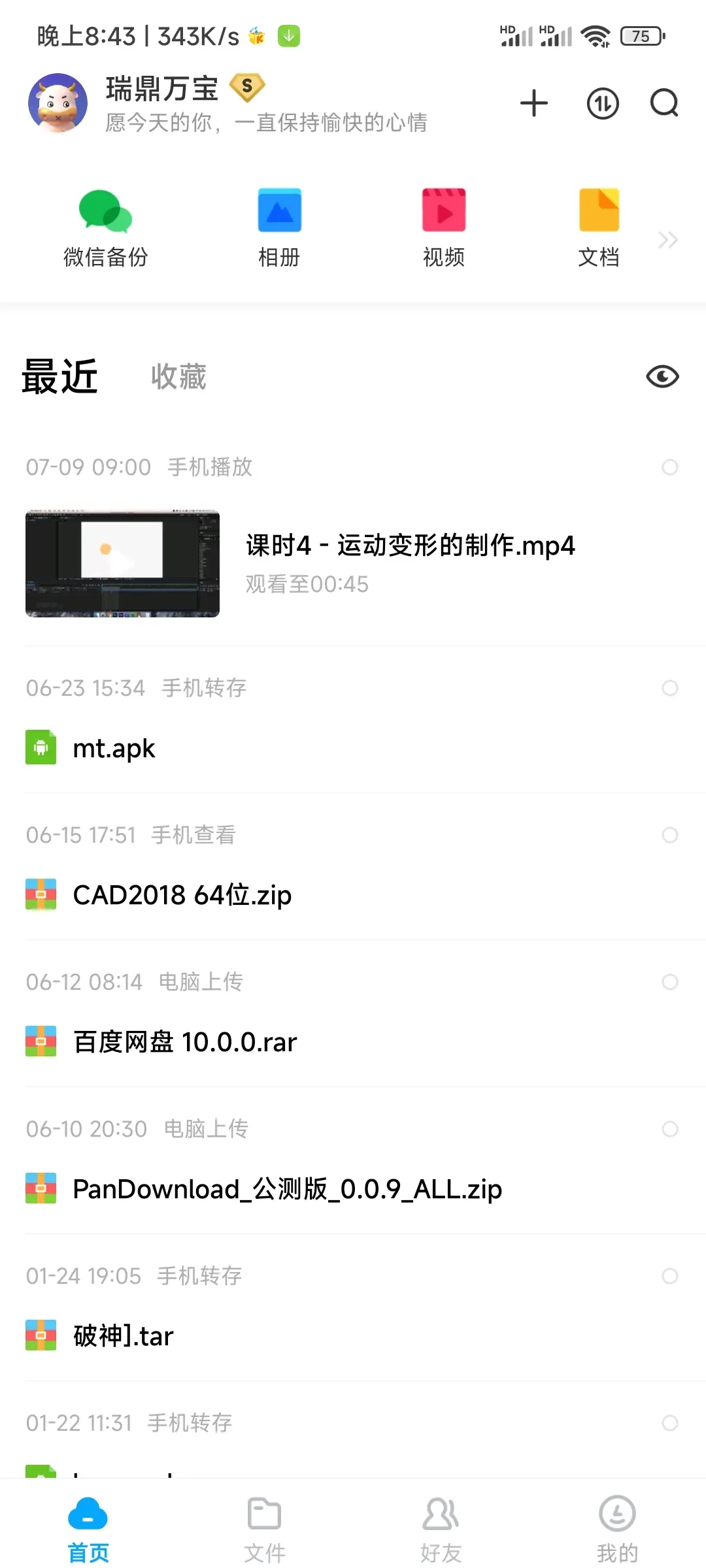706x1568 pixels.
Task: Toggle recent records visibility eye icon
Action: tap(662, 377)
